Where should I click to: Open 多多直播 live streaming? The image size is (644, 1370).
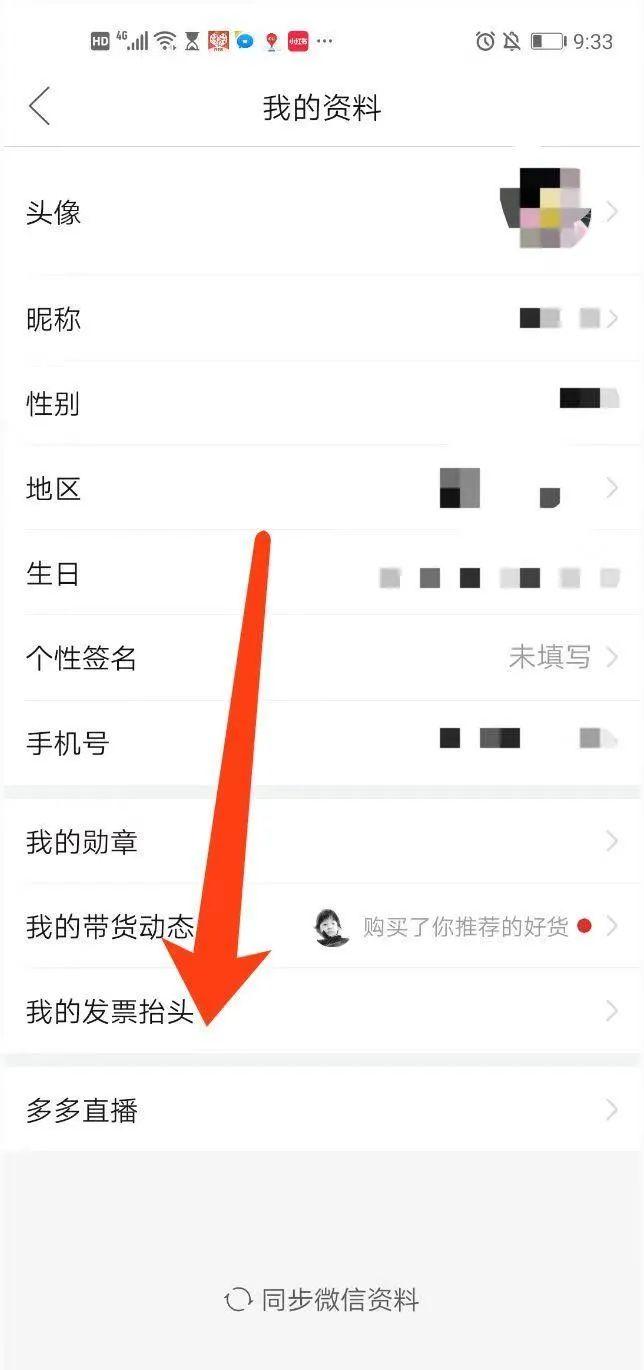pyautogui.click(x=320, y=1110)
